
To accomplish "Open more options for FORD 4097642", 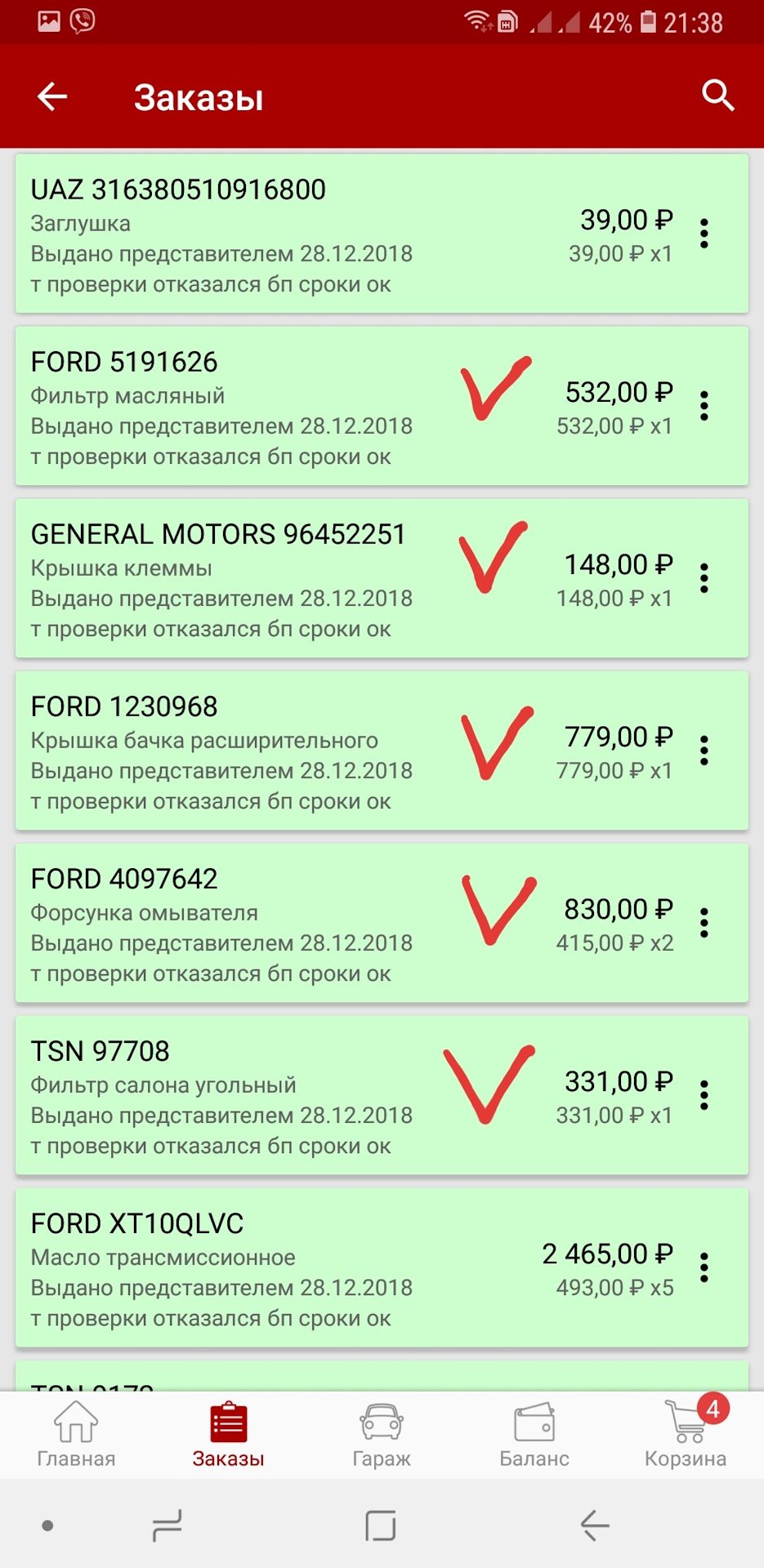I will coord(704,923).
